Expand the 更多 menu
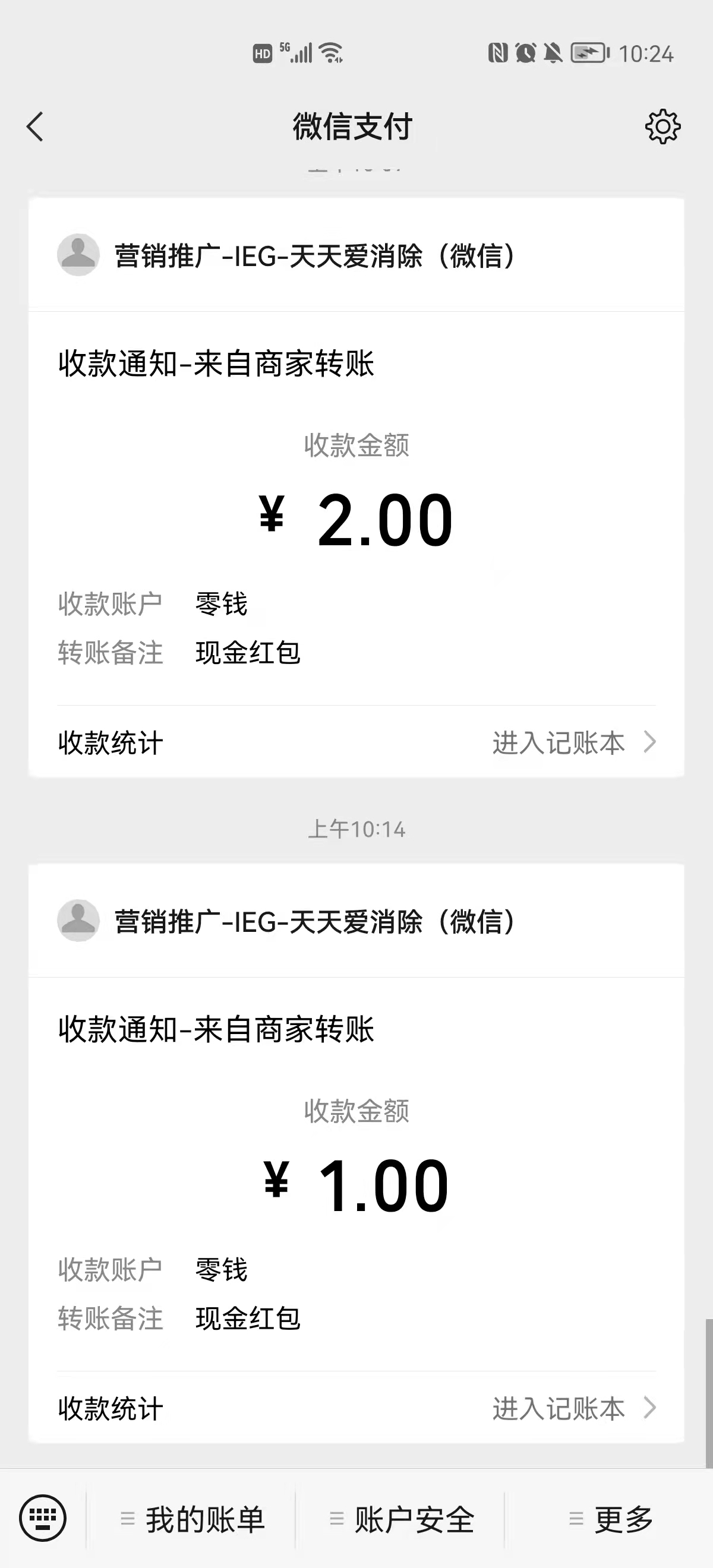This screenshot has width=713, height=1568. click(611, 1519)
